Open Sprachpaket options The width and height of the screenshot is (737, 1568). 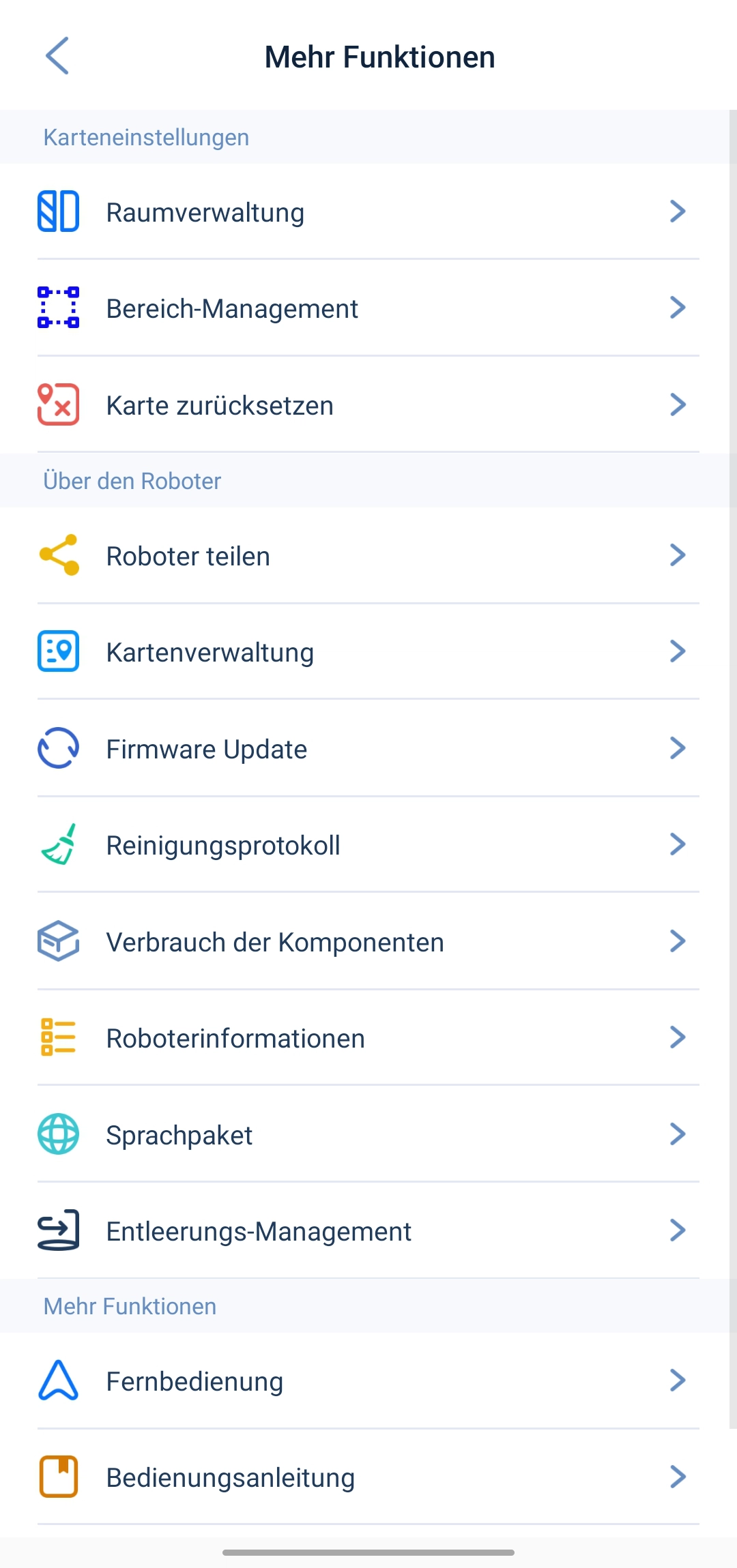[x=369, y=1135]
